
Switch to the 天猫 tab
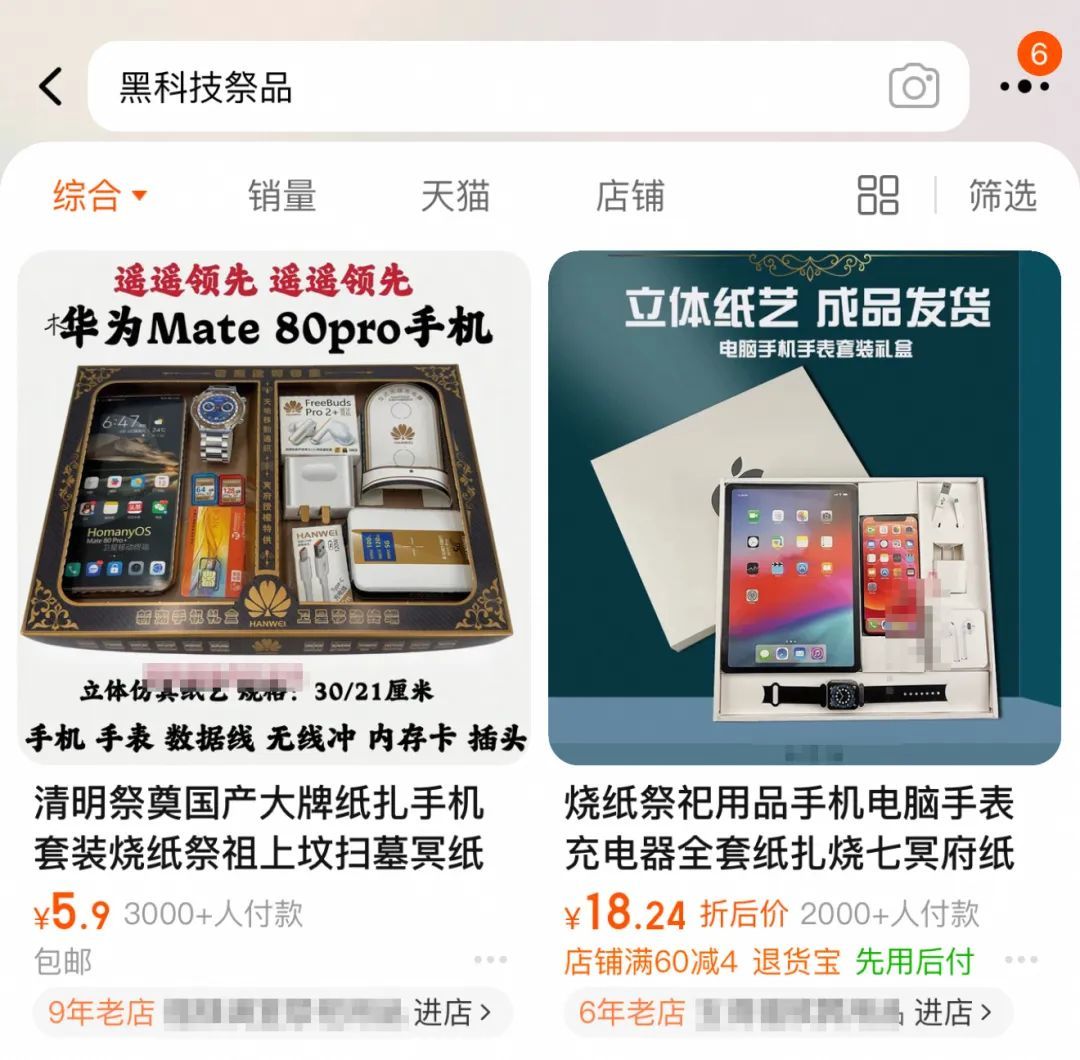[455, 196]
